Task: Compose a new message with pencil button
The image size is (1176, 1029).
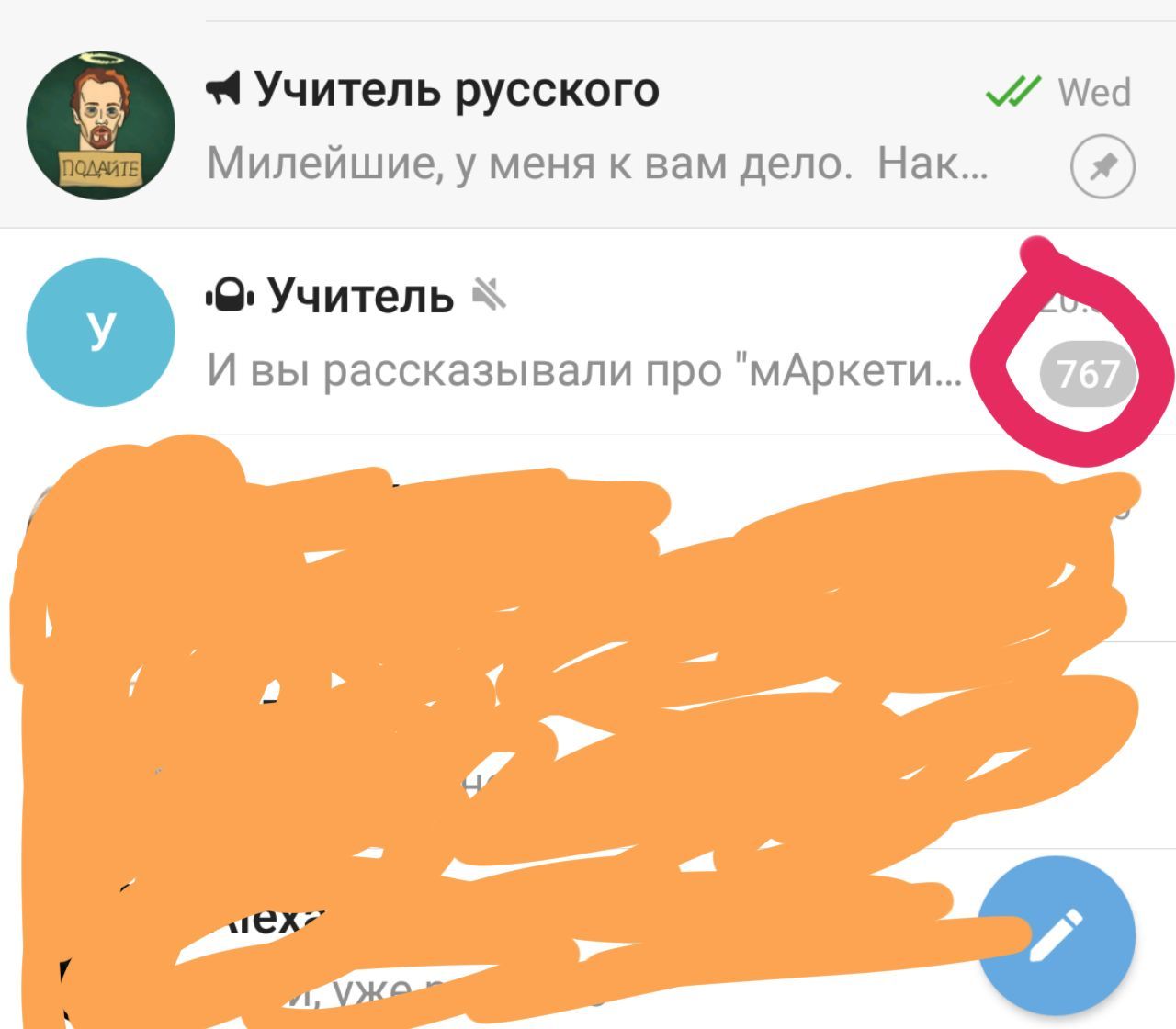Action: 1057,934
